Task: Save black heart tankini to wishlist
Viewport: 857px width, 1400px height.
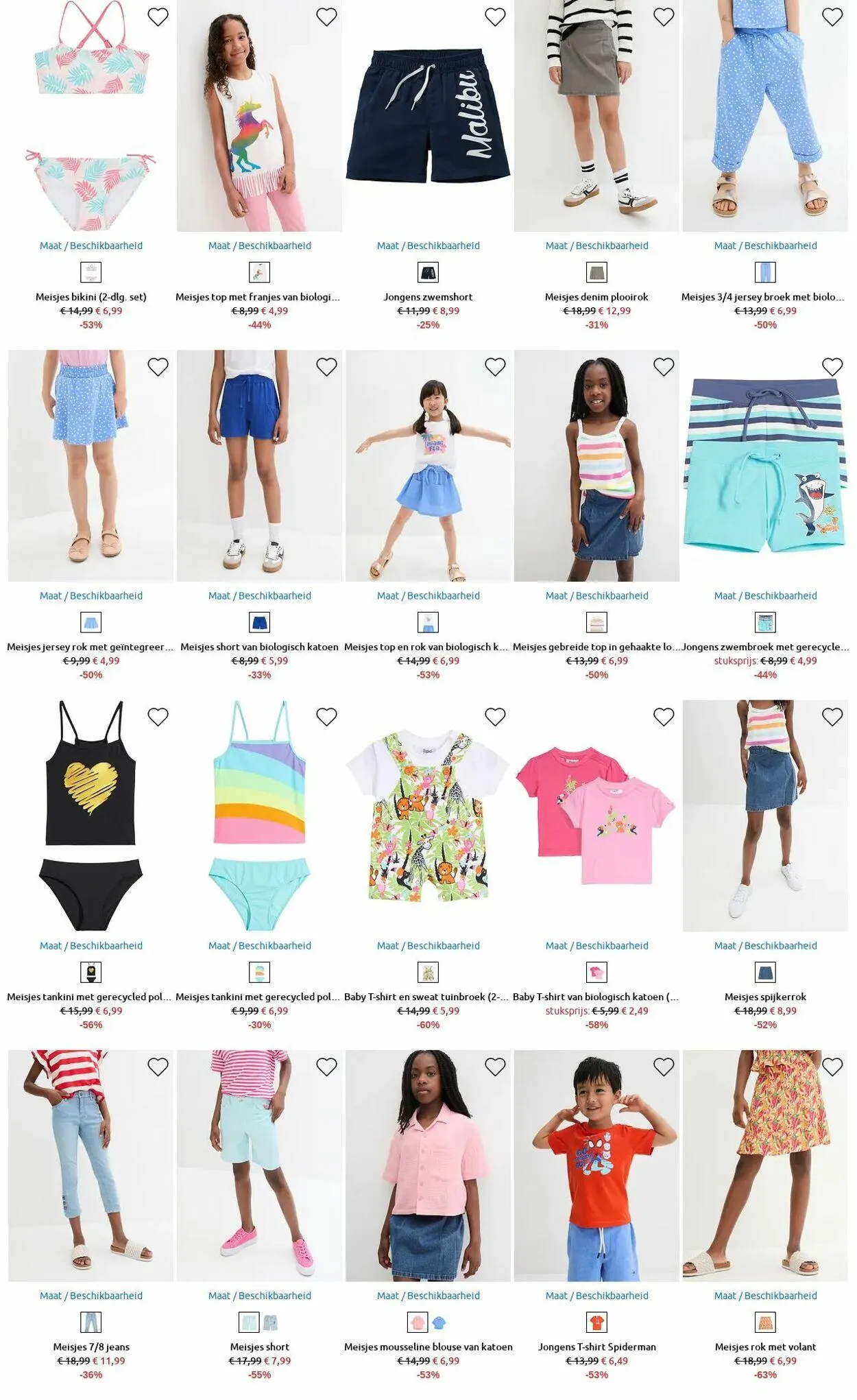Action: tap(158, 717)
